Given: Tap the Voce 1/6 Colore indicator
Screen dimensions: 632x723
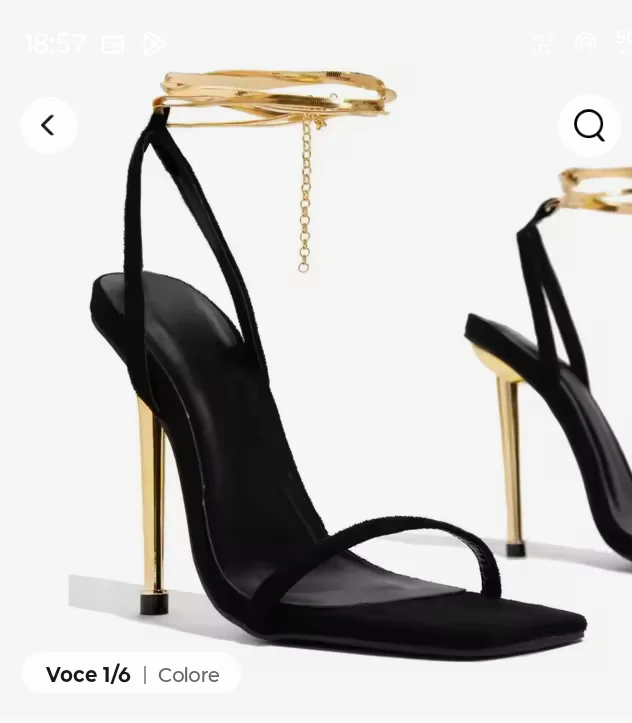Looking at the screenshot, I should click(x=131, y=675).
